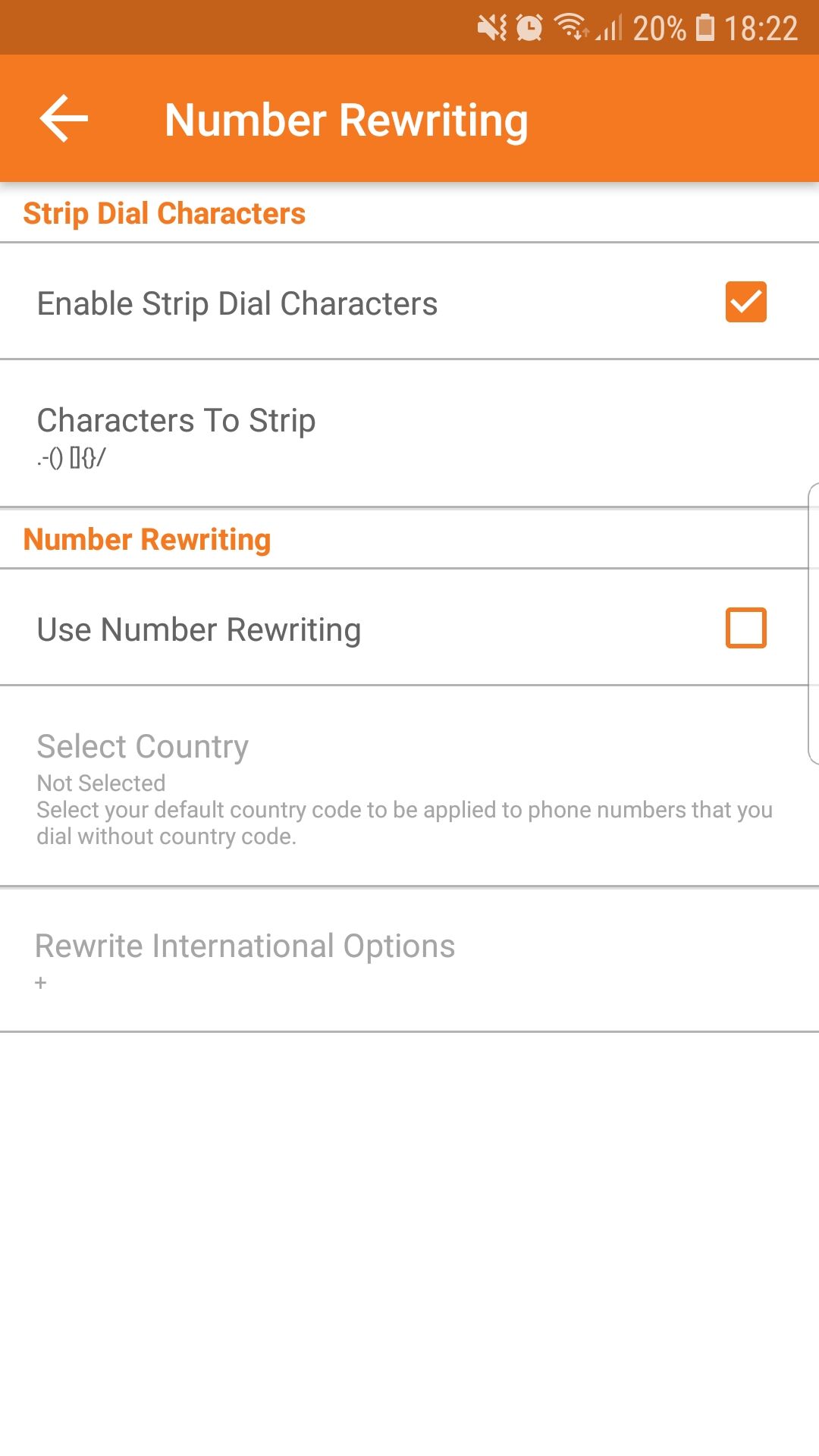
Task: Open the Select Country option
Action: (409, 786)
